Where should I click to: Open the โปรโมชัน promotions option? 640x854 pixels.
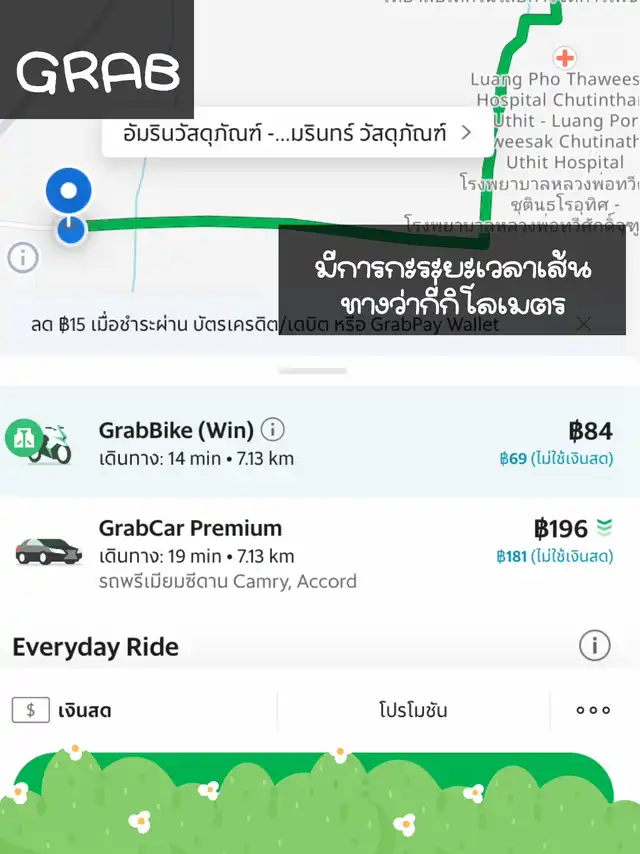[x=412, y=710]
